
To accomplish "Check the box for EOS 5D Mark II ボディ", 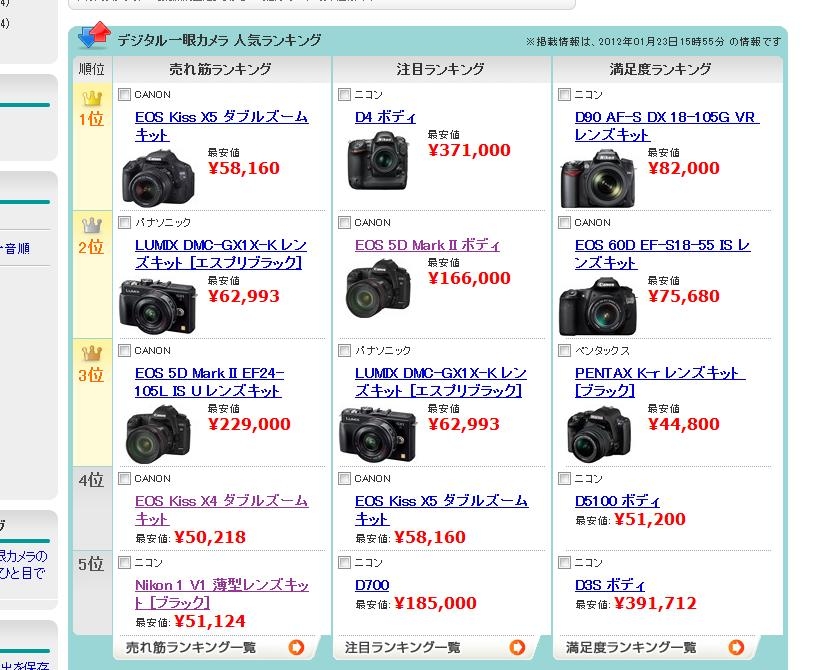I will pyautogui.click(x=344, y=223).
